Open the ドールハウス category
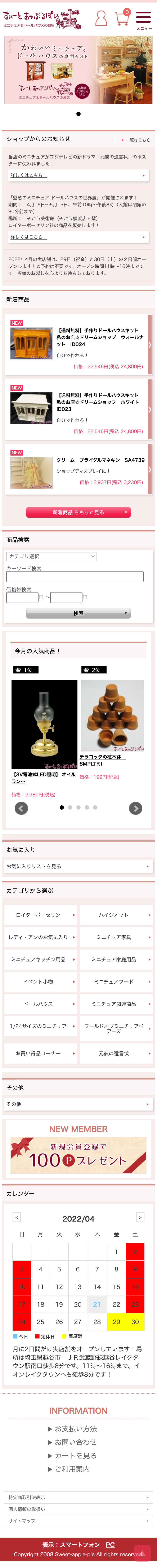 [x=40, y=1004]
